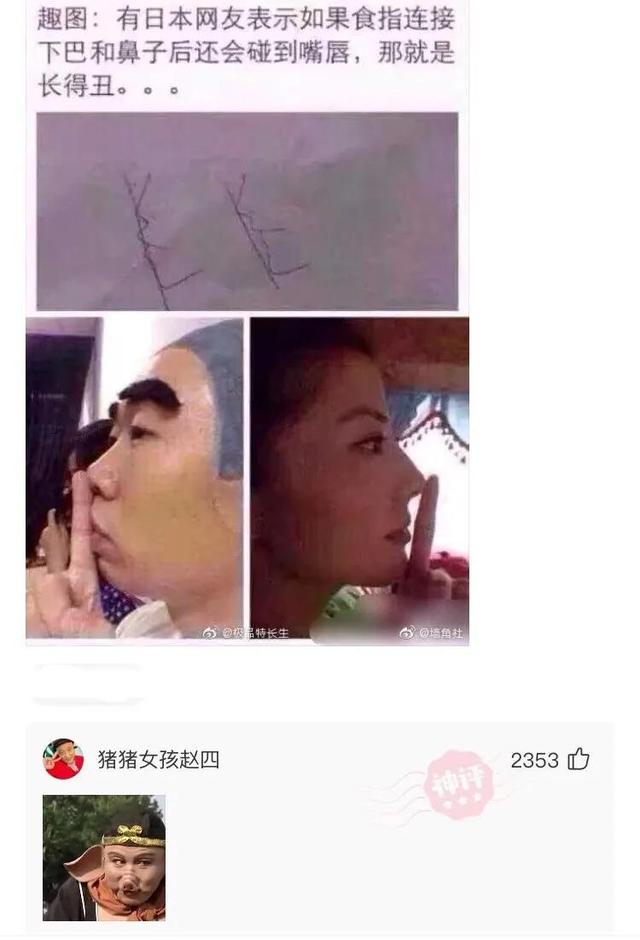Open 猪猪女孩赵四's profile avatar
The width and height of the screenshot is (640, 940).
pos(63,760)
